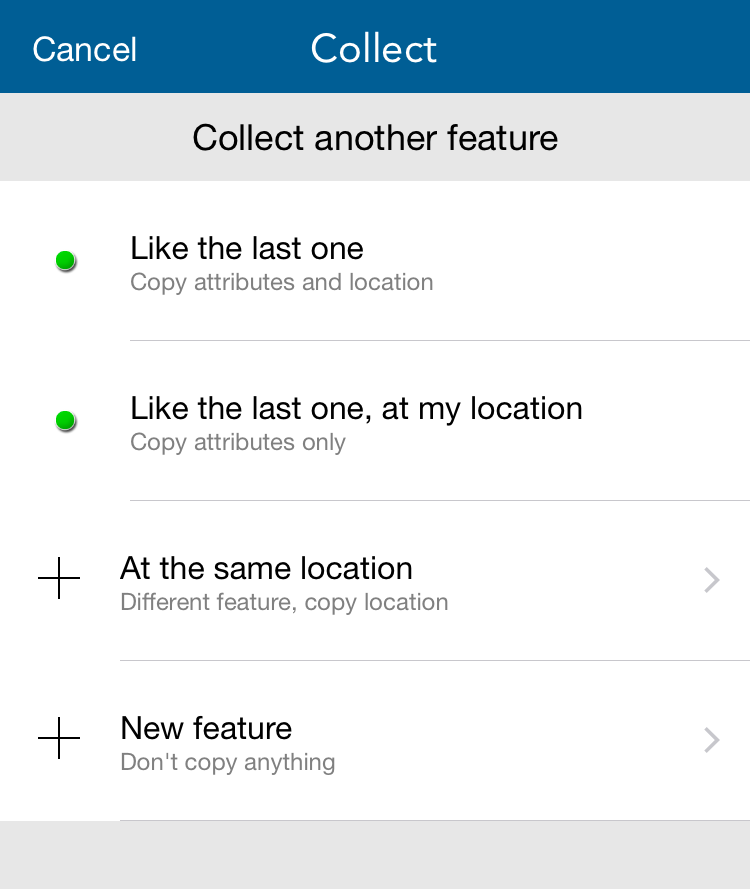Viewport: 750px width, 889px height.
Task: Select Like the last one option
Action: (x=375, y=262)
